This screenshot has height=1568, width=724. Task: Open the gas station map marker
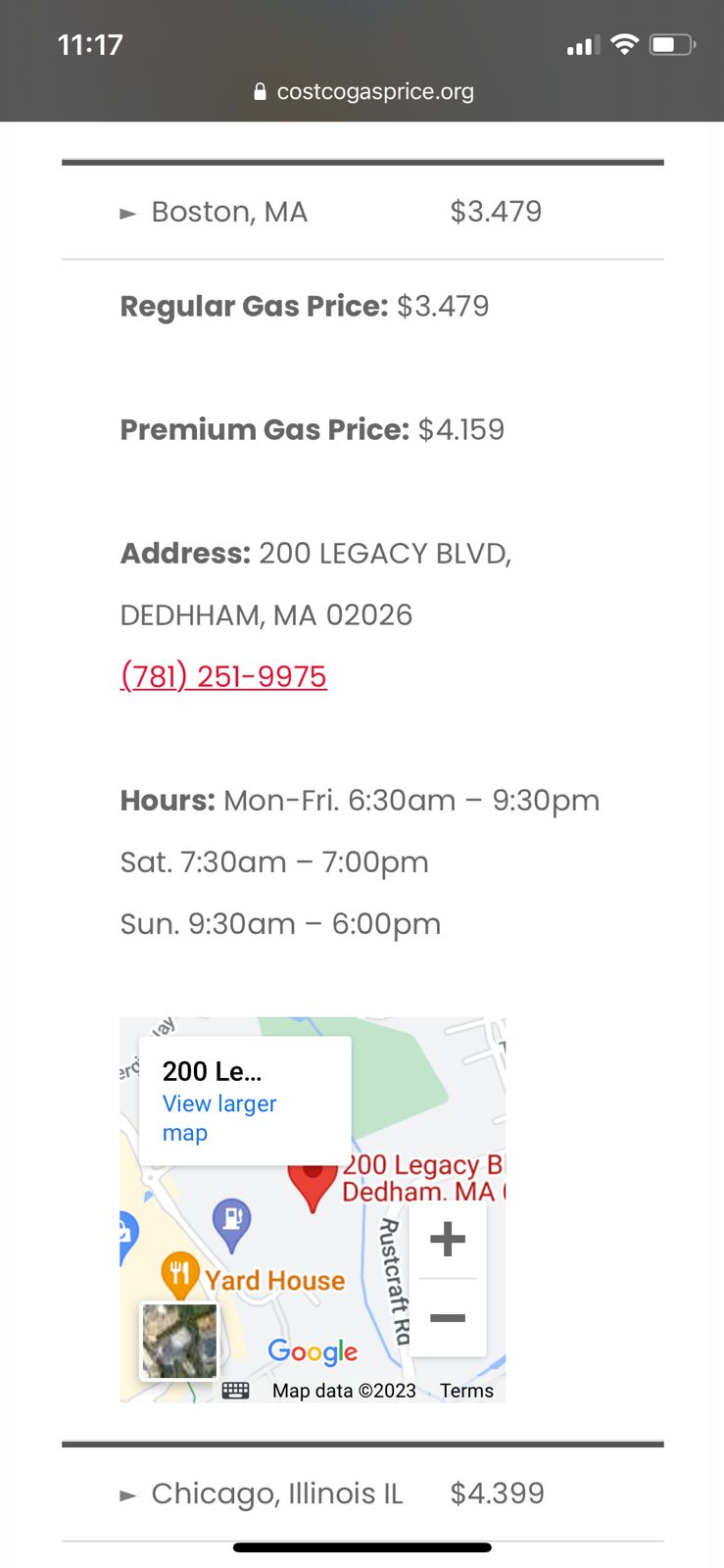point(232,1225)
